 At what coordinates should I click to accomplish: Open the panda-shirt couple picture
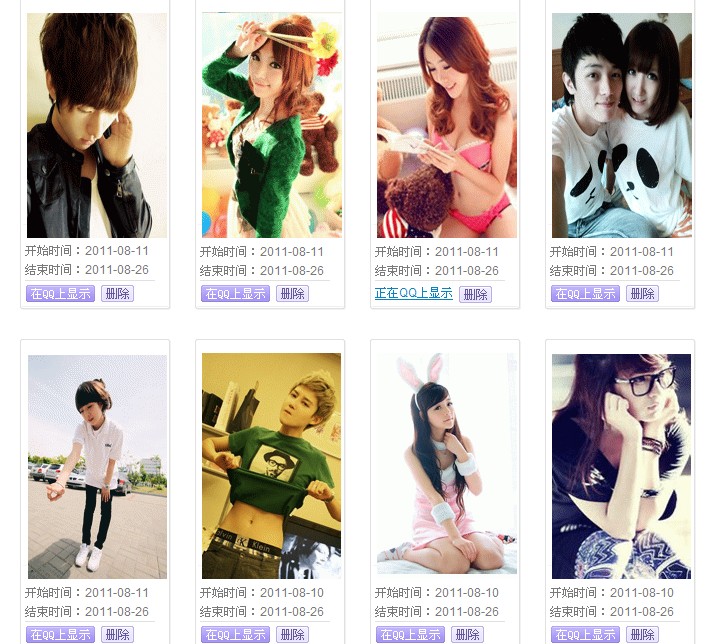coord(622,125)
